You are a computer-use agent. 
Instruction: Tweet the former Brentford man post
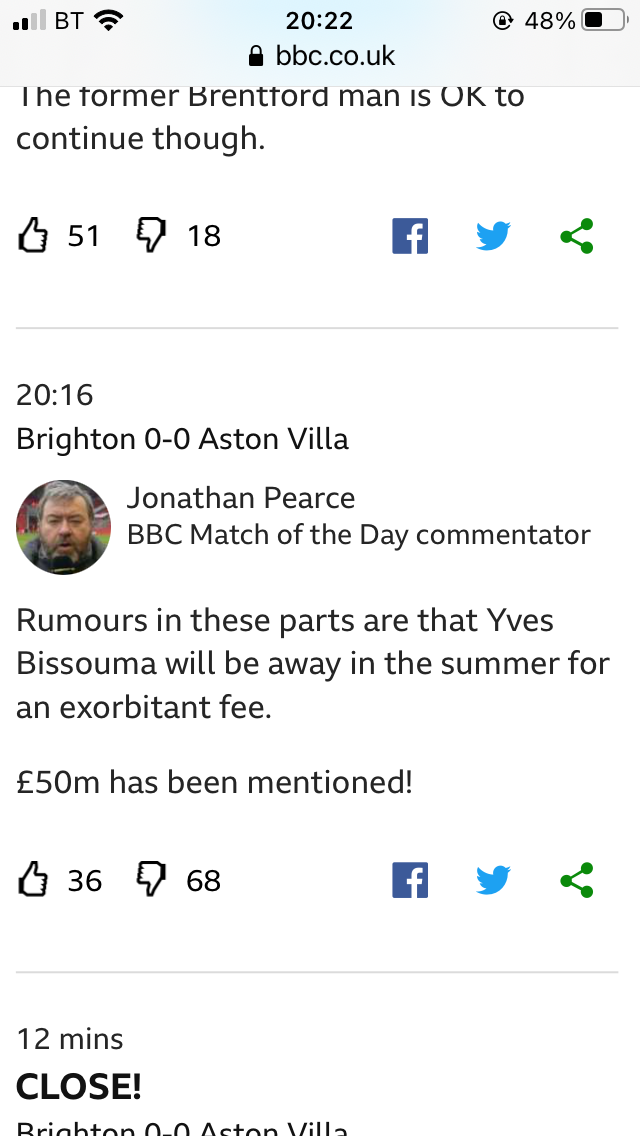(x=493, y=236)
